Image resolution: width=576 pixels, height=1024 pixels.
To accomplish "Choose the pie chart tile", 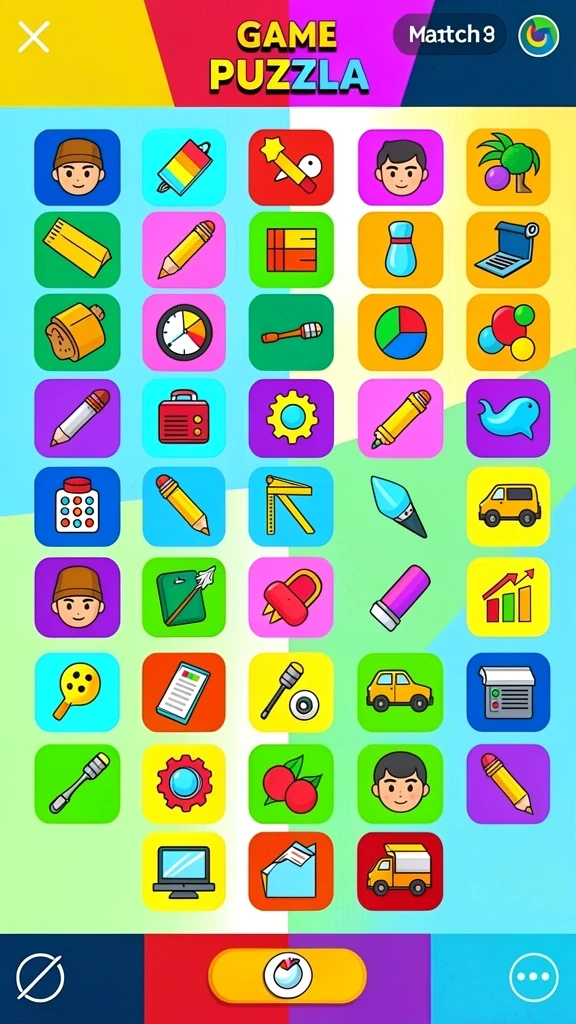I will point(400,332).
